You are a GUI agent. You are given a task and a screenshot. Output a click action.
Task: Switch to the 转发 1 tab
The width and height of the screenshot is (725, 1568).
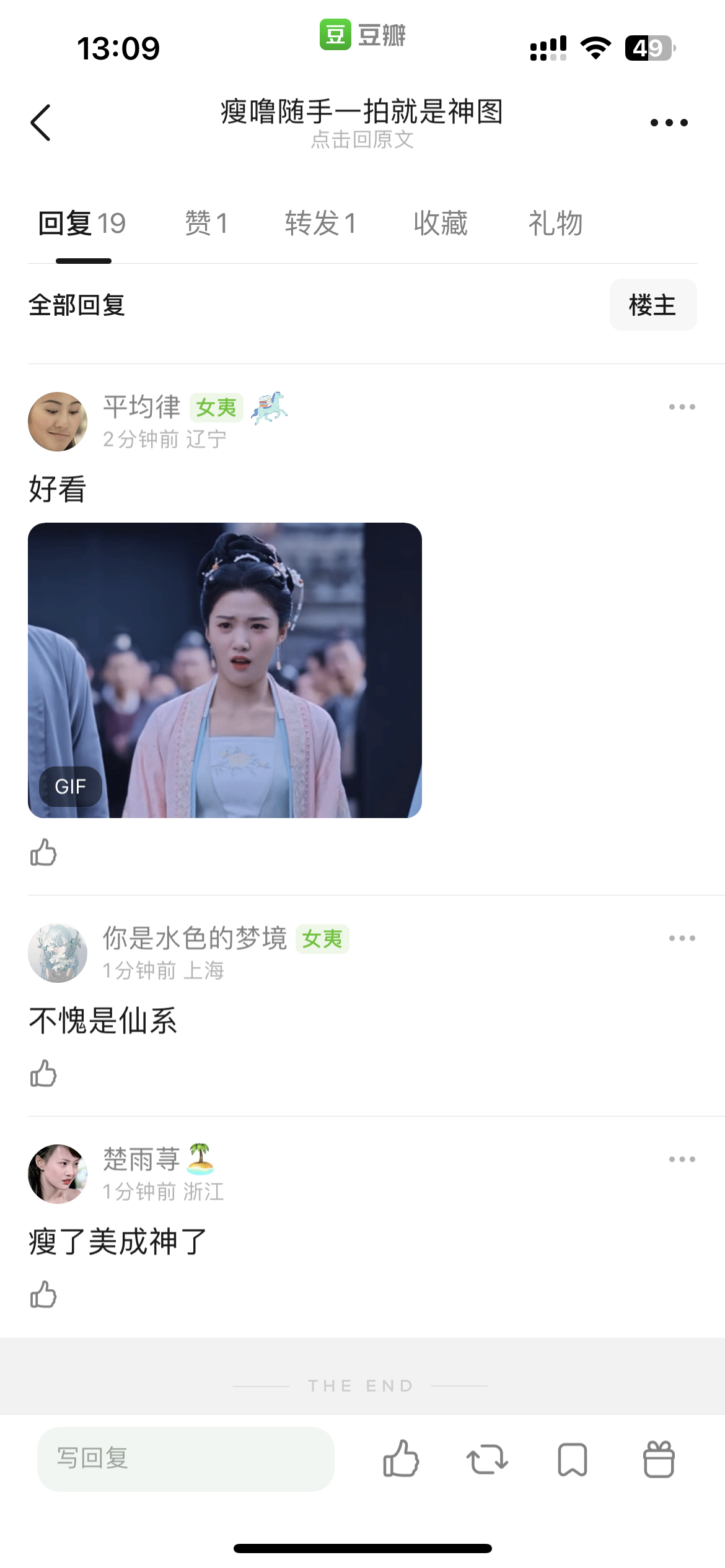pos(320,224)
